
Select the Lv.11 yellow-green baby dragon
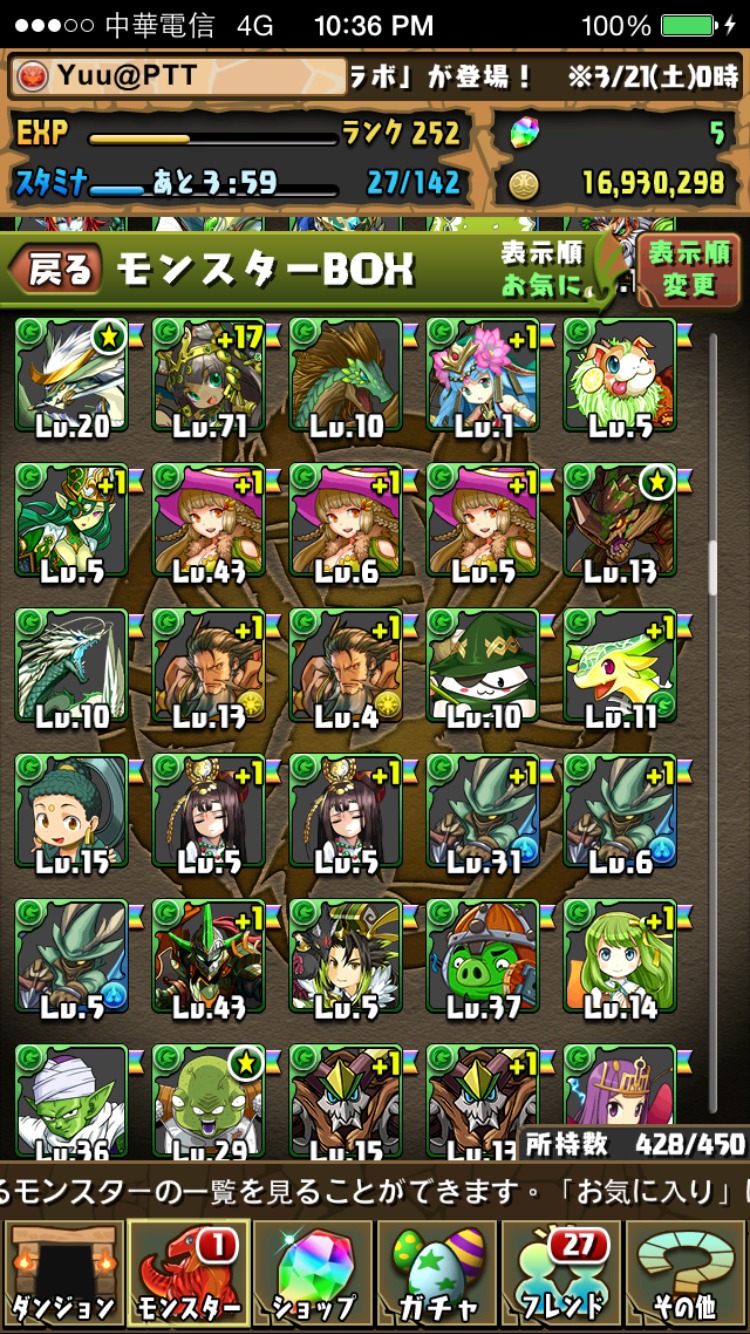point(620,667)
